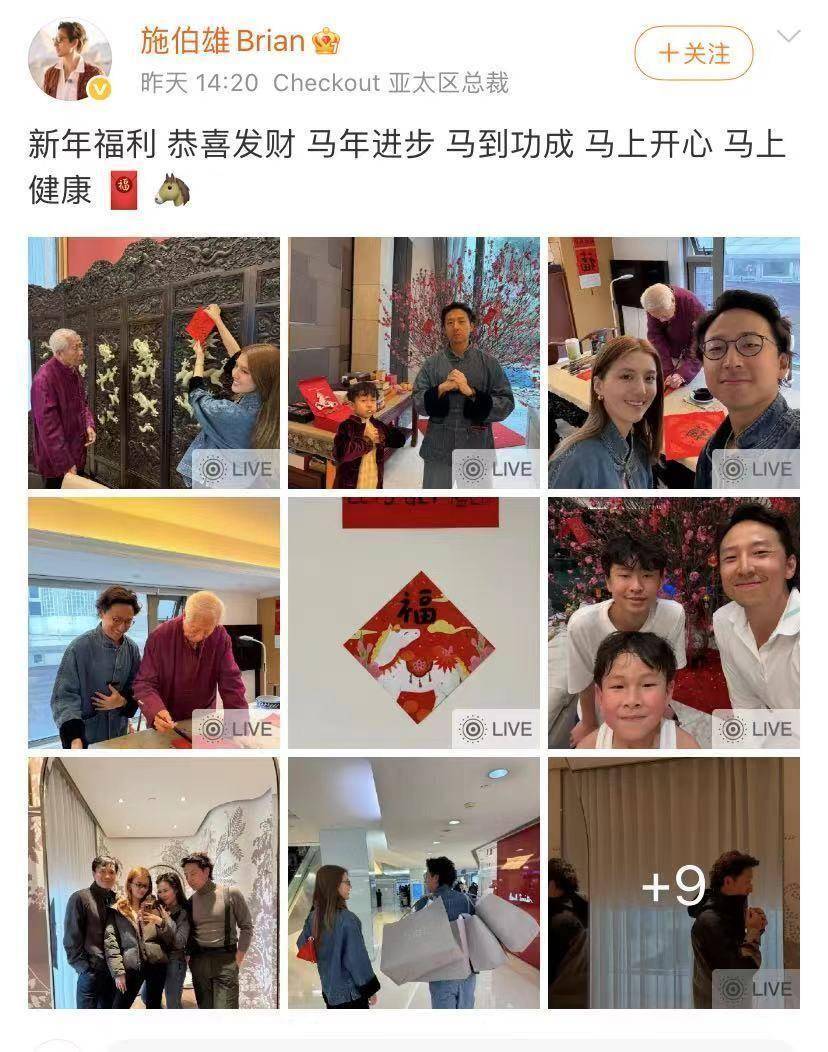
Task: Follow this user with +关注 button
Action: (693, 53)
